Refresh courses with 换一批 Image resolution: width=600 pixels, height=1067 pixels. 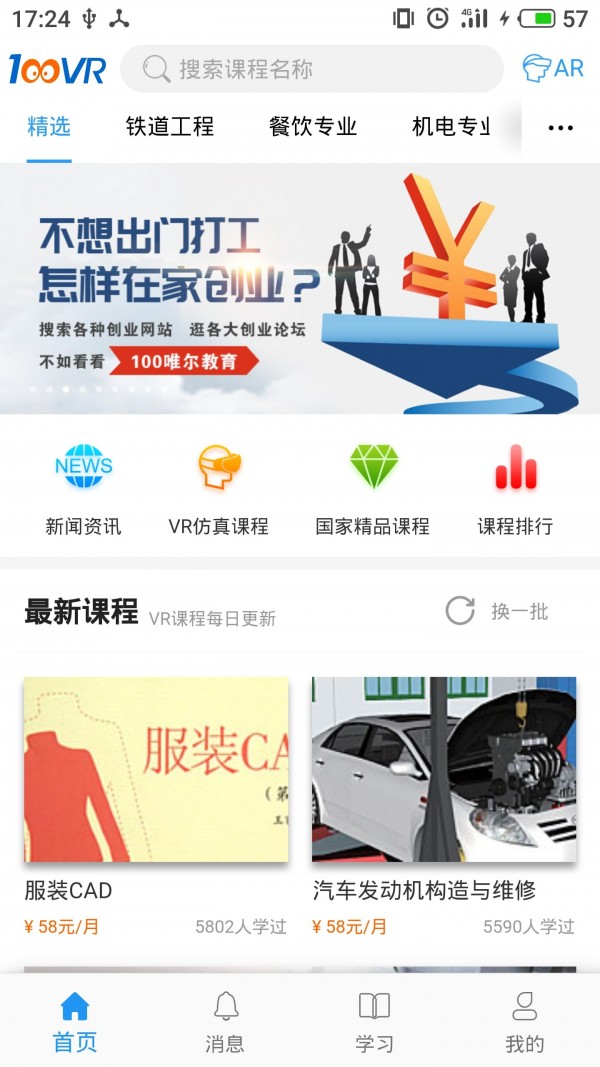point(497,611)
